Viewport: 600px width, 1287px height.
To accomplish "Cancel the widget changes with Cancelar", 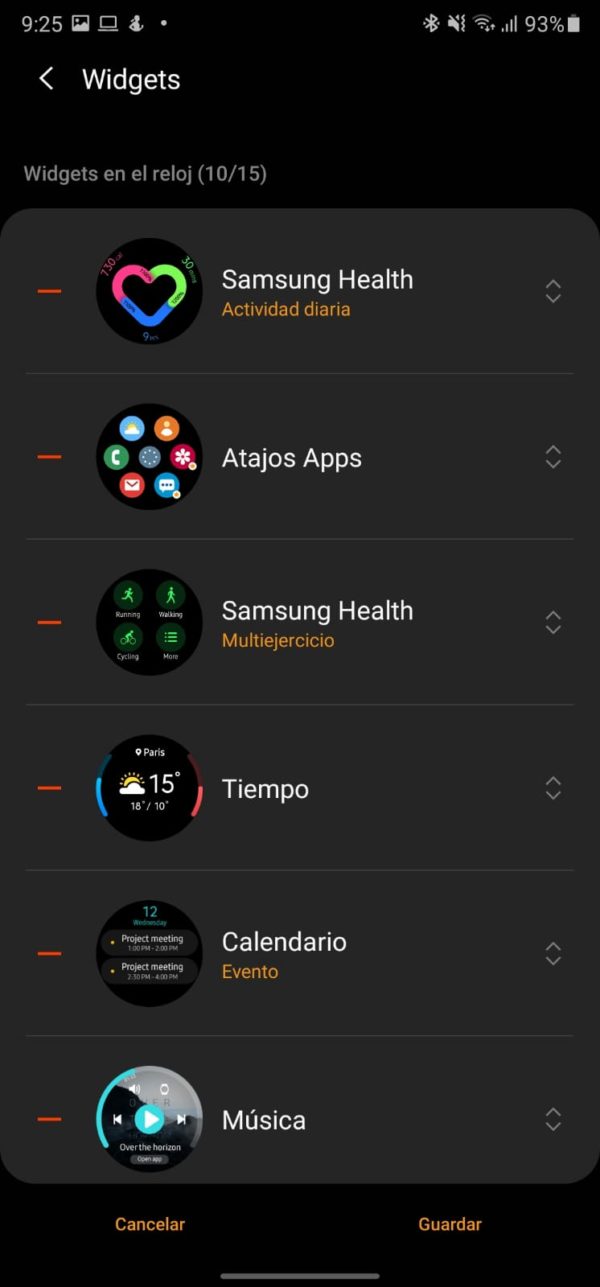I will [150, 1224].
